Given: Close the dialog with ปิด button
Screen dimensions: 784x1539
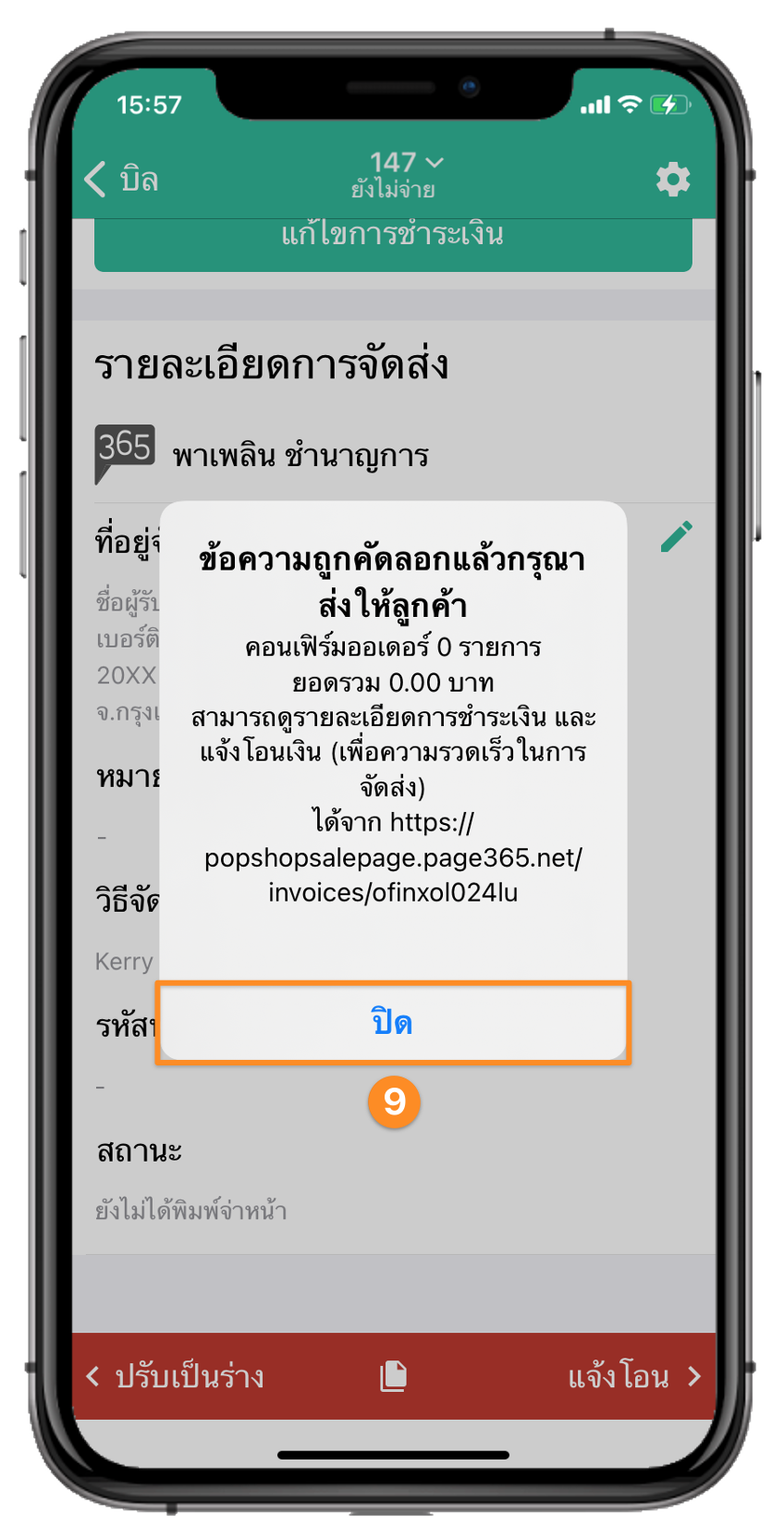Looking at the screenshot, I should click(x=393, y=1023).
